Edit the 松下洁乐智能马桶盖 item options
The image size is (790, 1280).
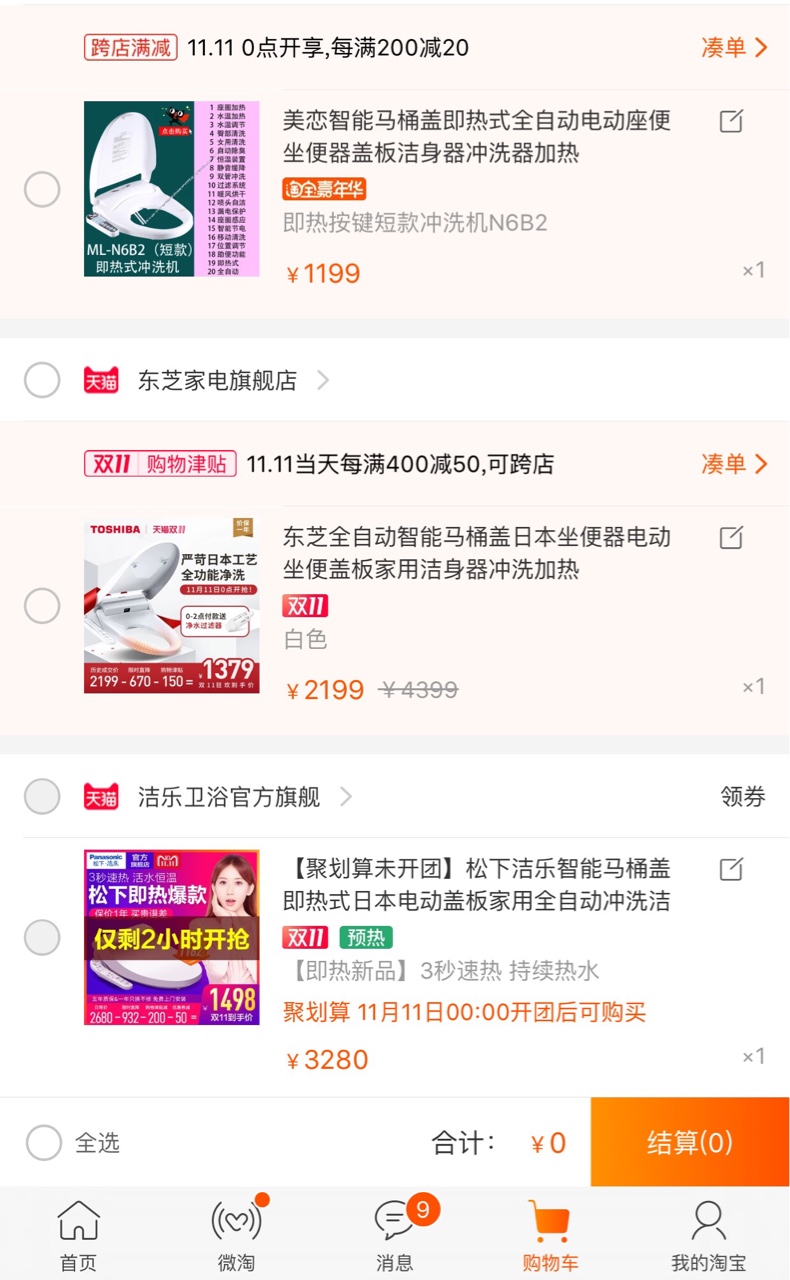731,869
